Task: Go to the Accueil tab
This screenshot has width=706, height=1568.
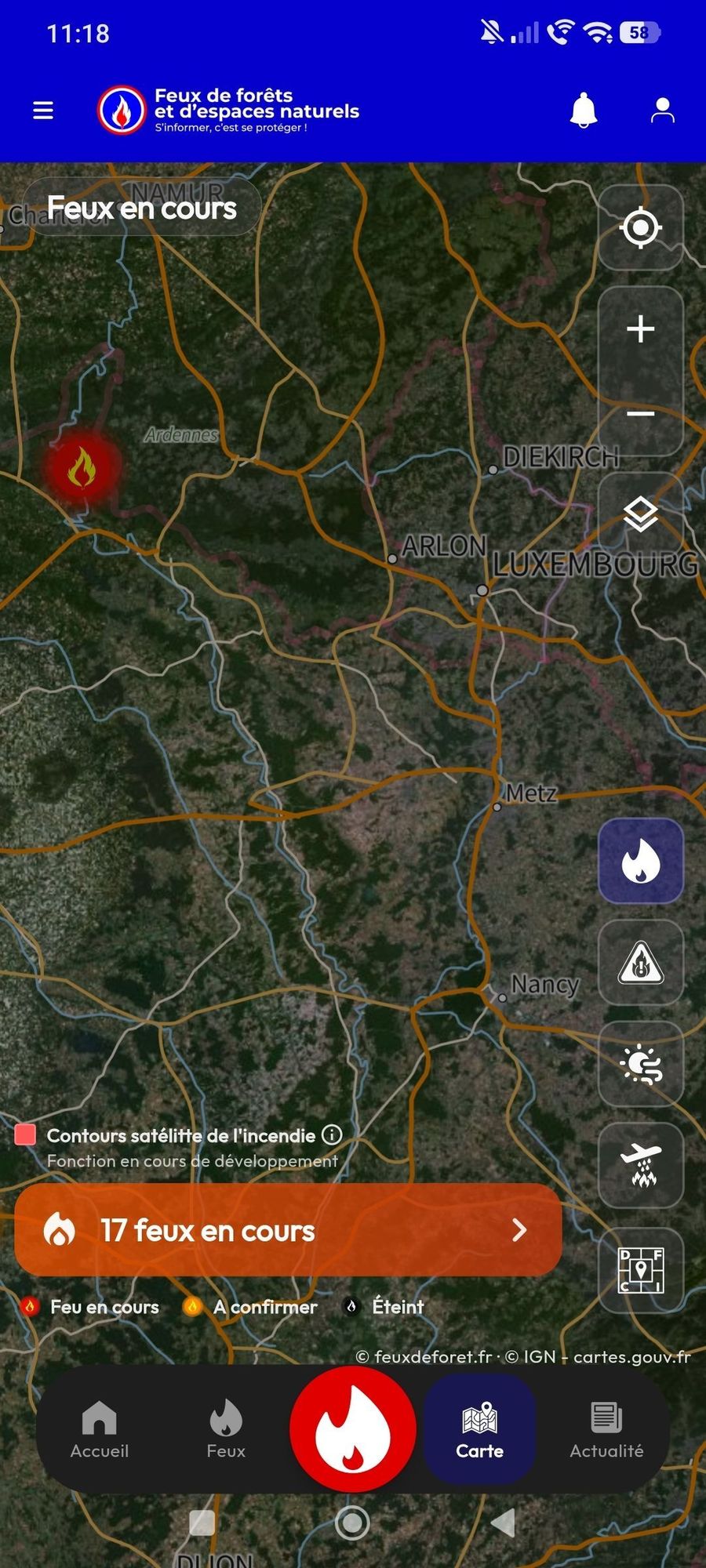Action: (x=100, y=1428)
